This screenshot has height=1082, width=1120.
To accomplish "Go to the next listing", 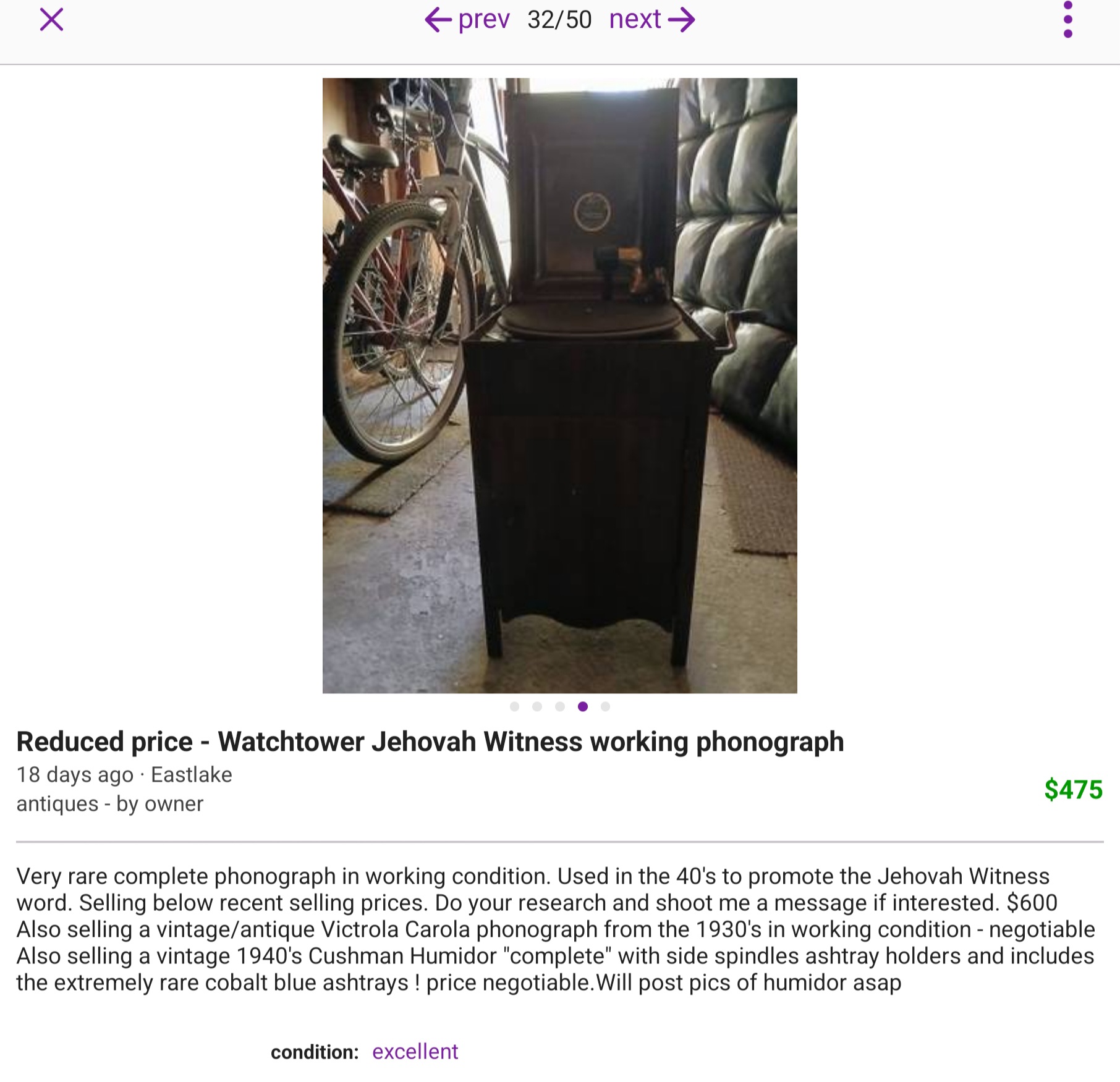I will [651, 20].
